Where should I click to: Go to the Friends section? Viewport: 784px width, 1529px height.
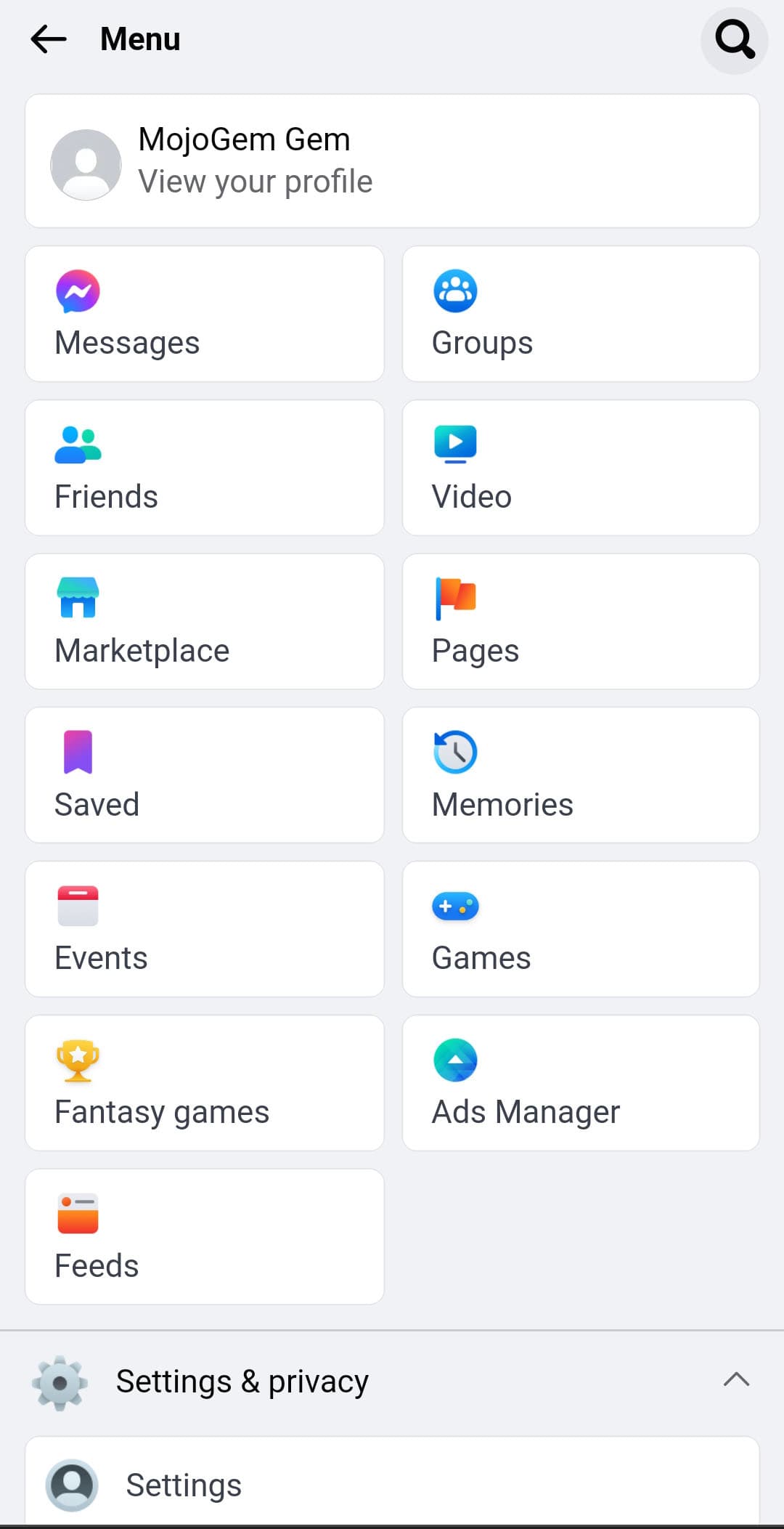click(x=205, y=468)
